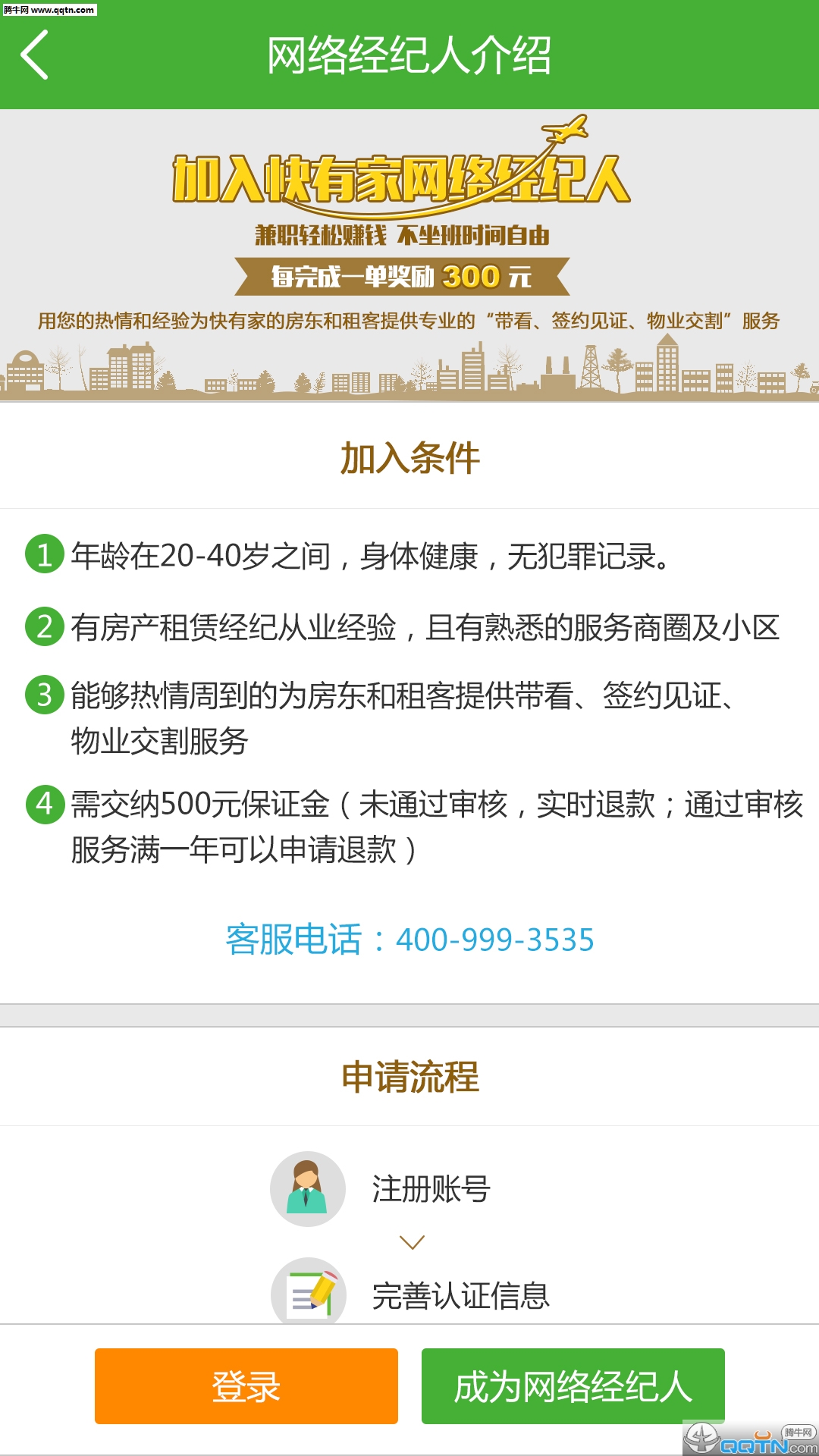Go back using the header arrow
This screenshot has width=819, height=1456.
pos(35,55)
